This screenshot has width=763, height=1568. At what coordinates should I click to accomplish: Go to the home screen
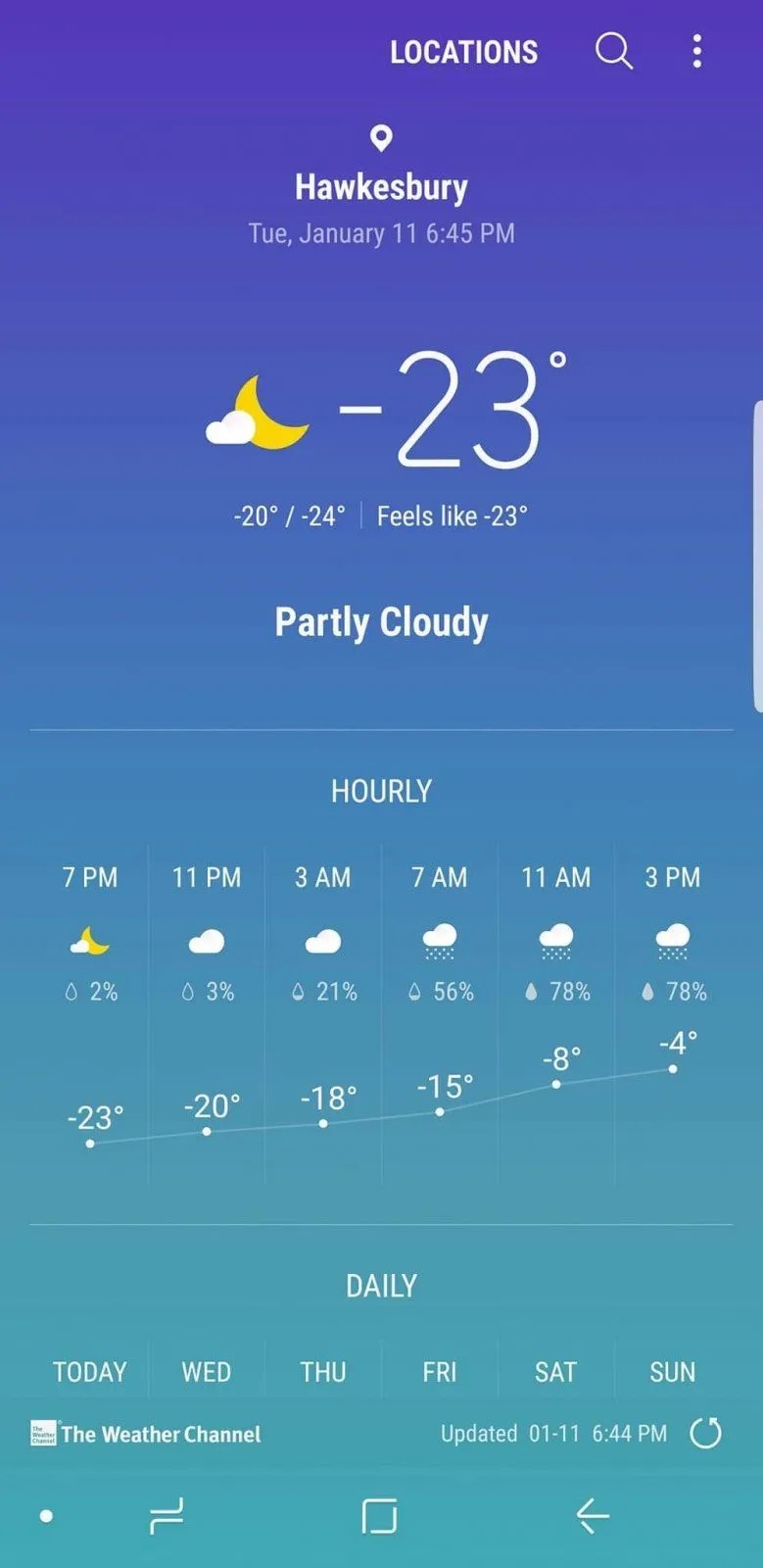[379, 1516]
